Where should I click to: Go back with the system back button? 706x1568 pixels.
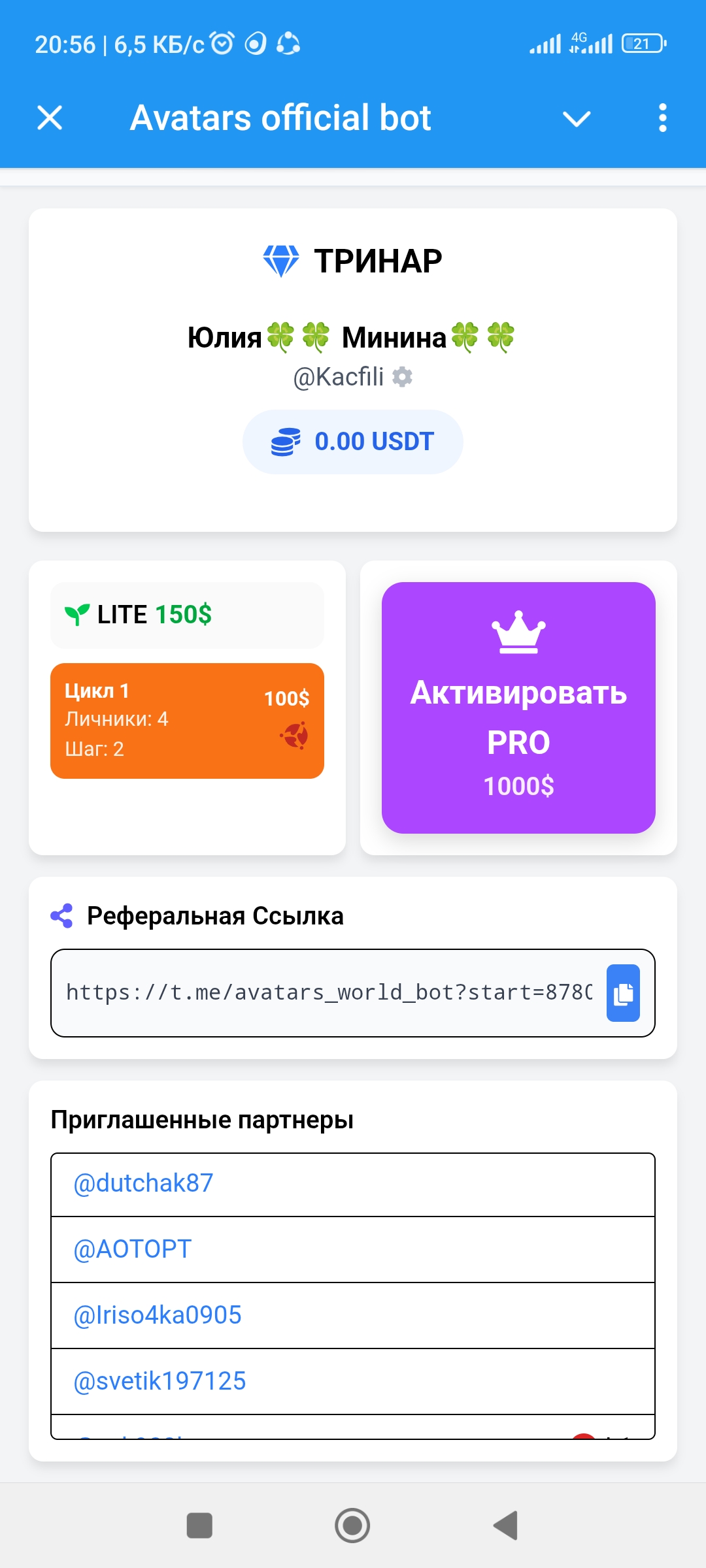point(505,1526)
